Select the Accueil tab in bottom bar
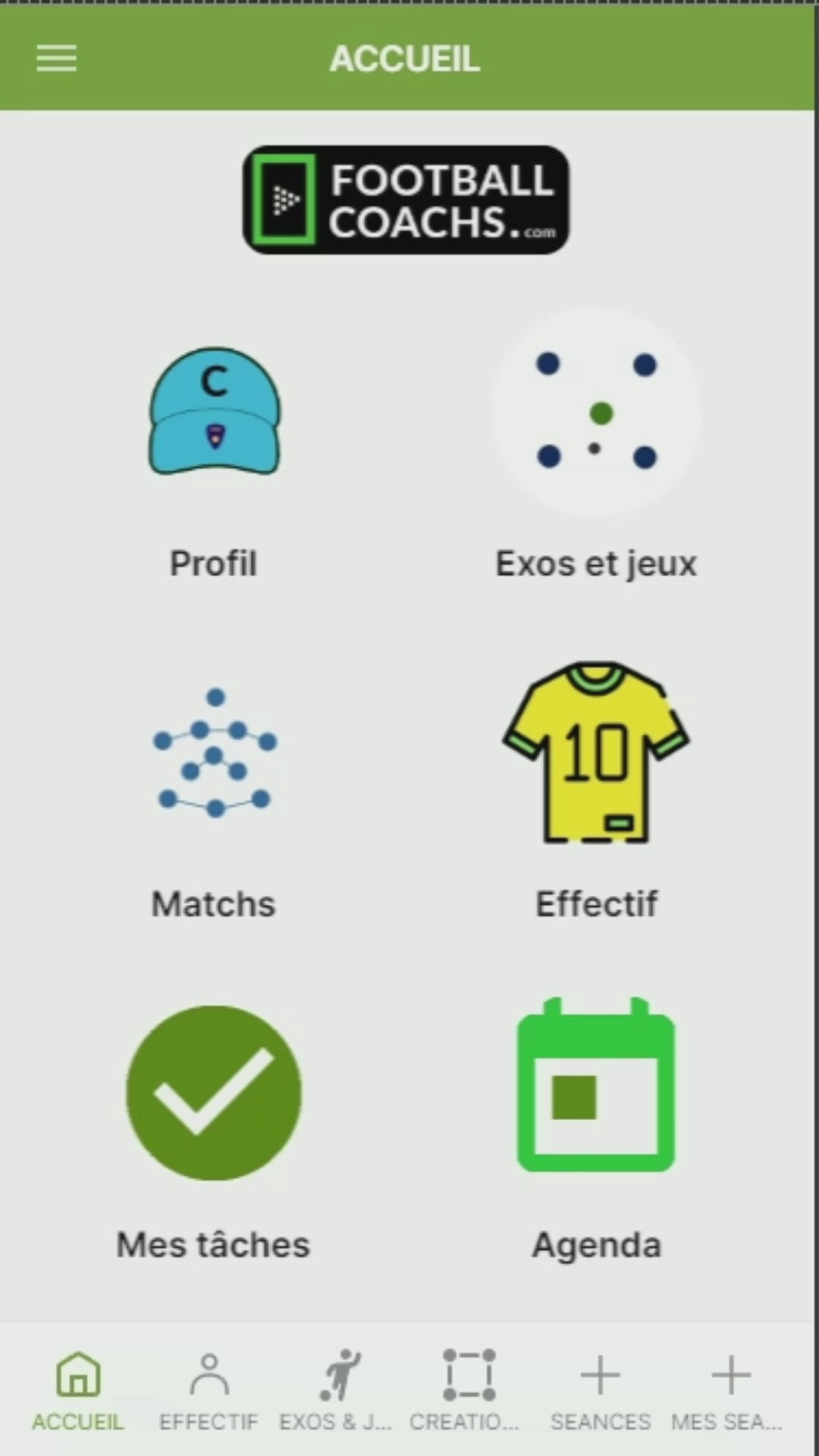The image size is (819, 1456). [x=78, y=1392]
